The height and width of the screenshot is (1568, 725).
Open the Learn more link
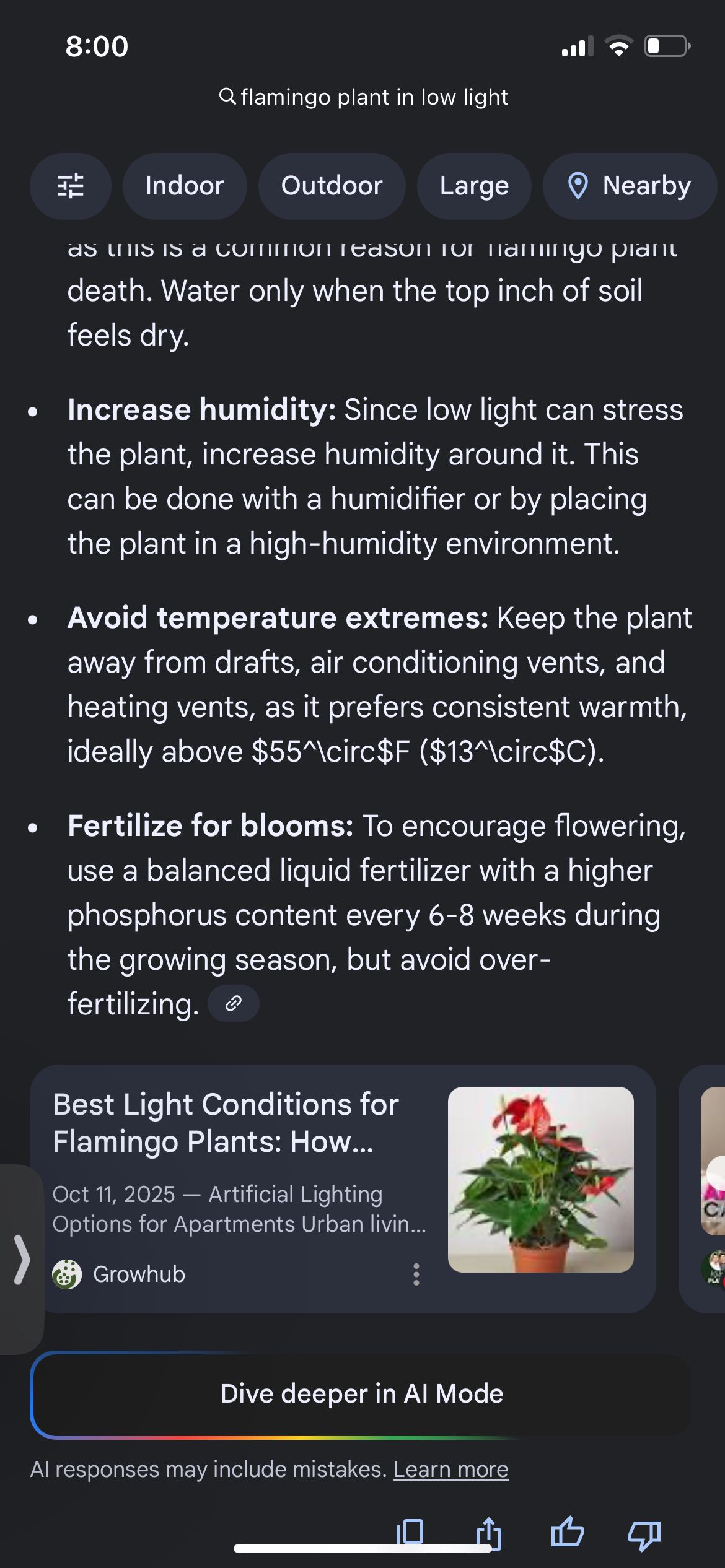click(x=450, y=1469)
